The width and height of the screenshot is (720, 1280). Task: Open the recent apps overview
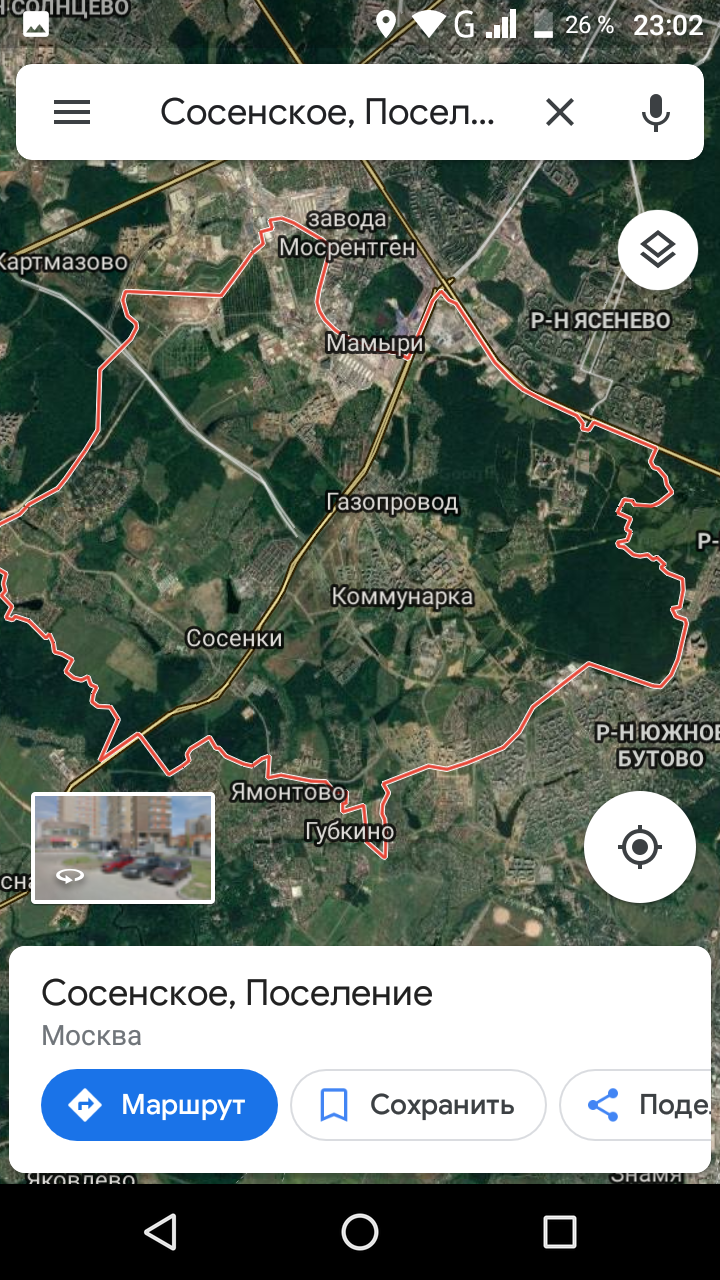559,1232
